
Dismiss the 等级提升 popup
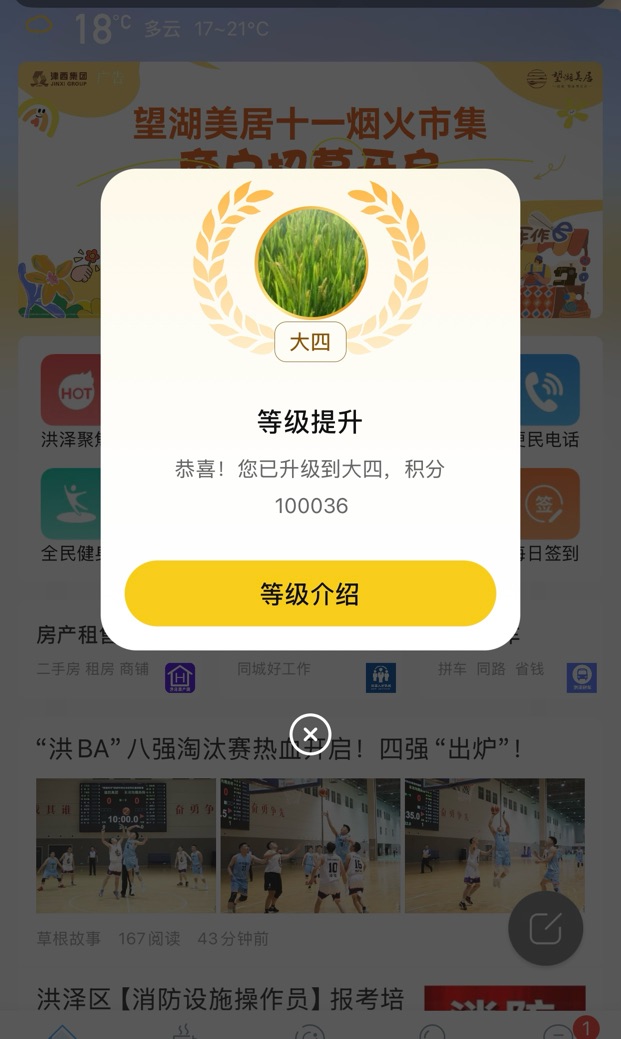(x=310, y=735)
